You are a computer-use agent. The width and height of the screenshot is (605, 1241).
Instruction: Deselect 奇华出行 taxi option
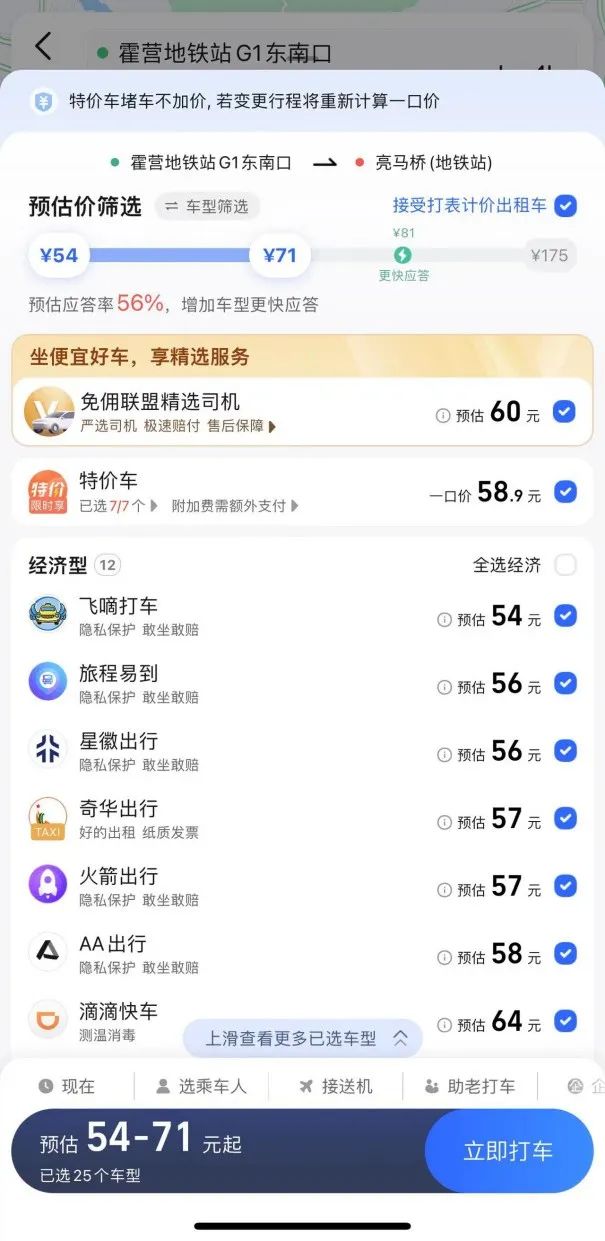[566, 819]
